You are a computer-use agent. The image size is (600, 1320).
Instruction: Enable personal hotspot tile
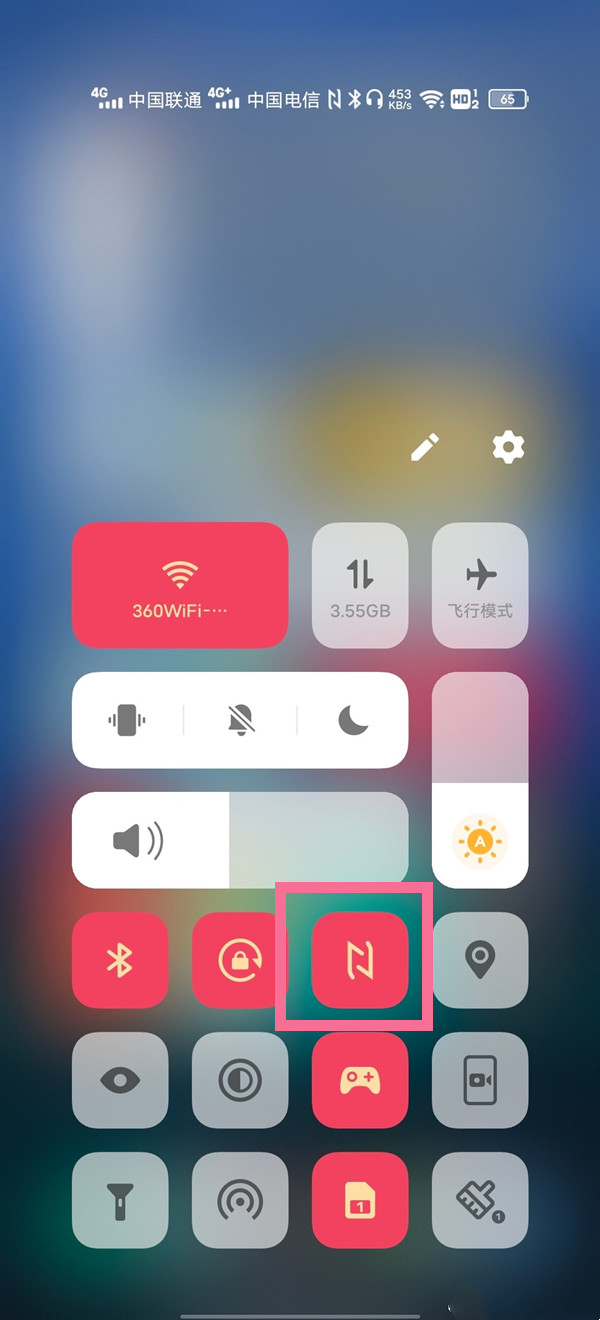(240, 1200)
